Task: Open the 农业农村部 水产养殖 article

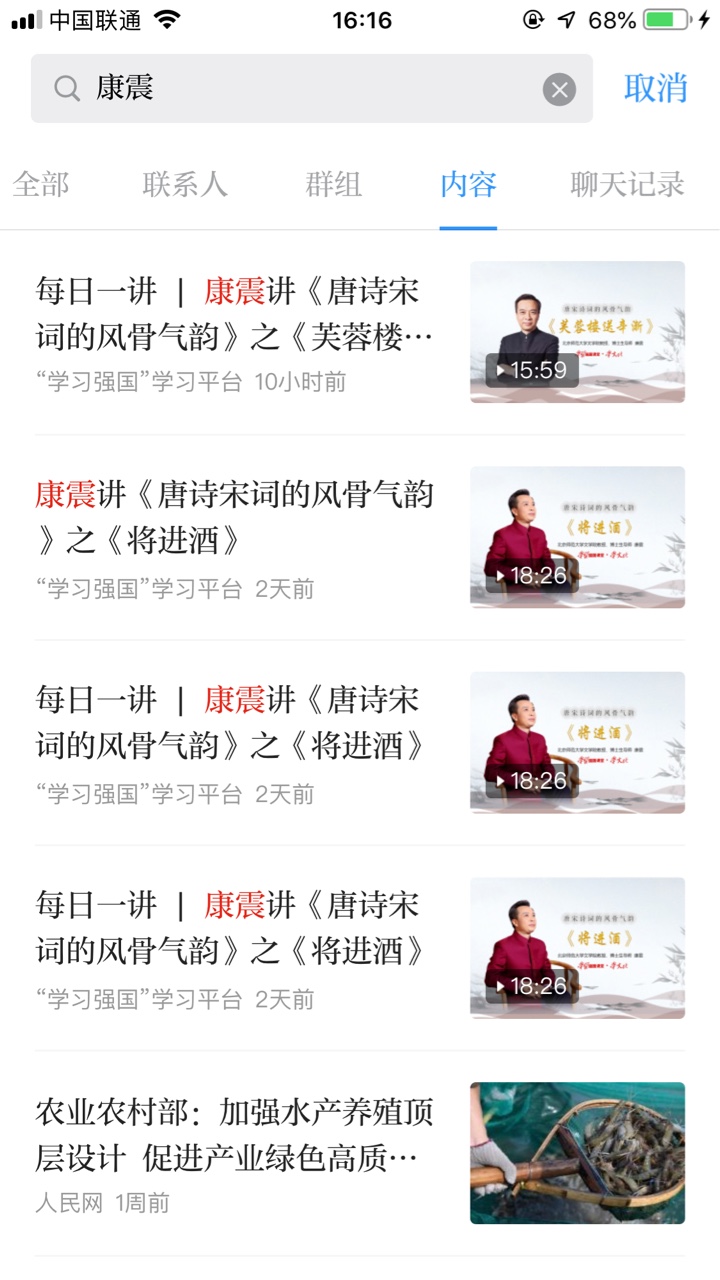Action: pyautogui.click(x=360, y=1152)
